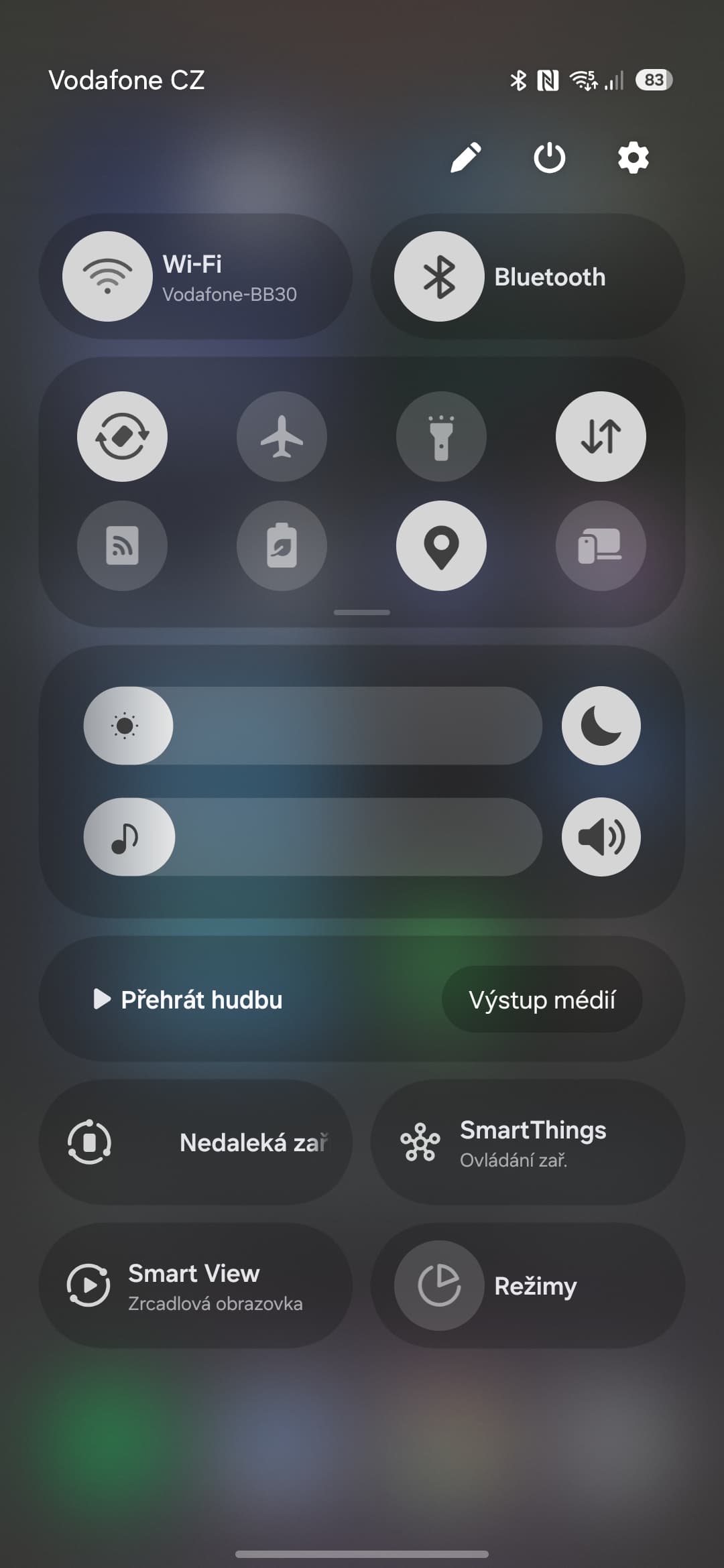Screen dimensions: 724x1568
Task: Enable the mobile hotspot tile
Action: 122,545
